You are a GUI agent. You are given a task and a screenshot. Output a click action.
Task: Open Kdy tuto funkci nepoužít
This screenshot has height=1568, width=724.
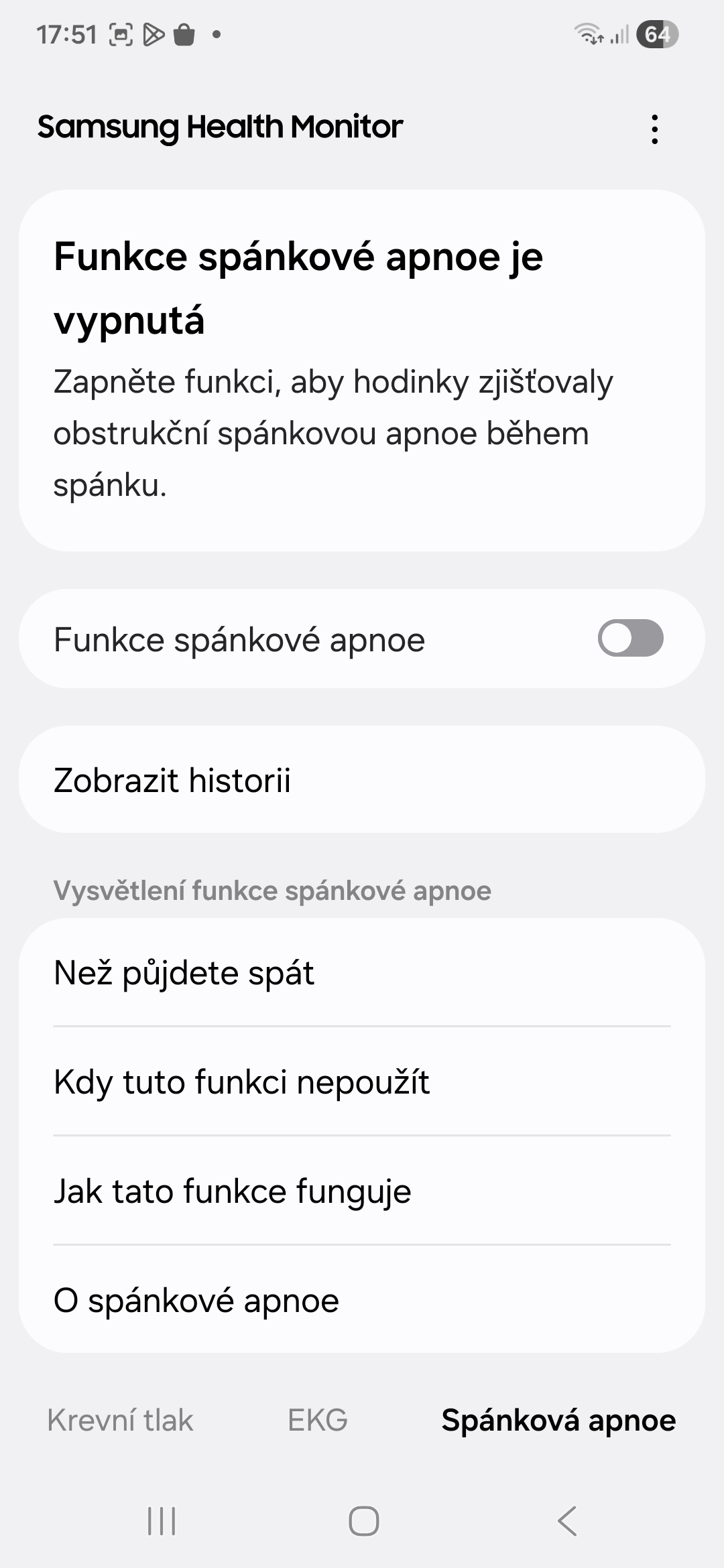tap(362, 1082)
